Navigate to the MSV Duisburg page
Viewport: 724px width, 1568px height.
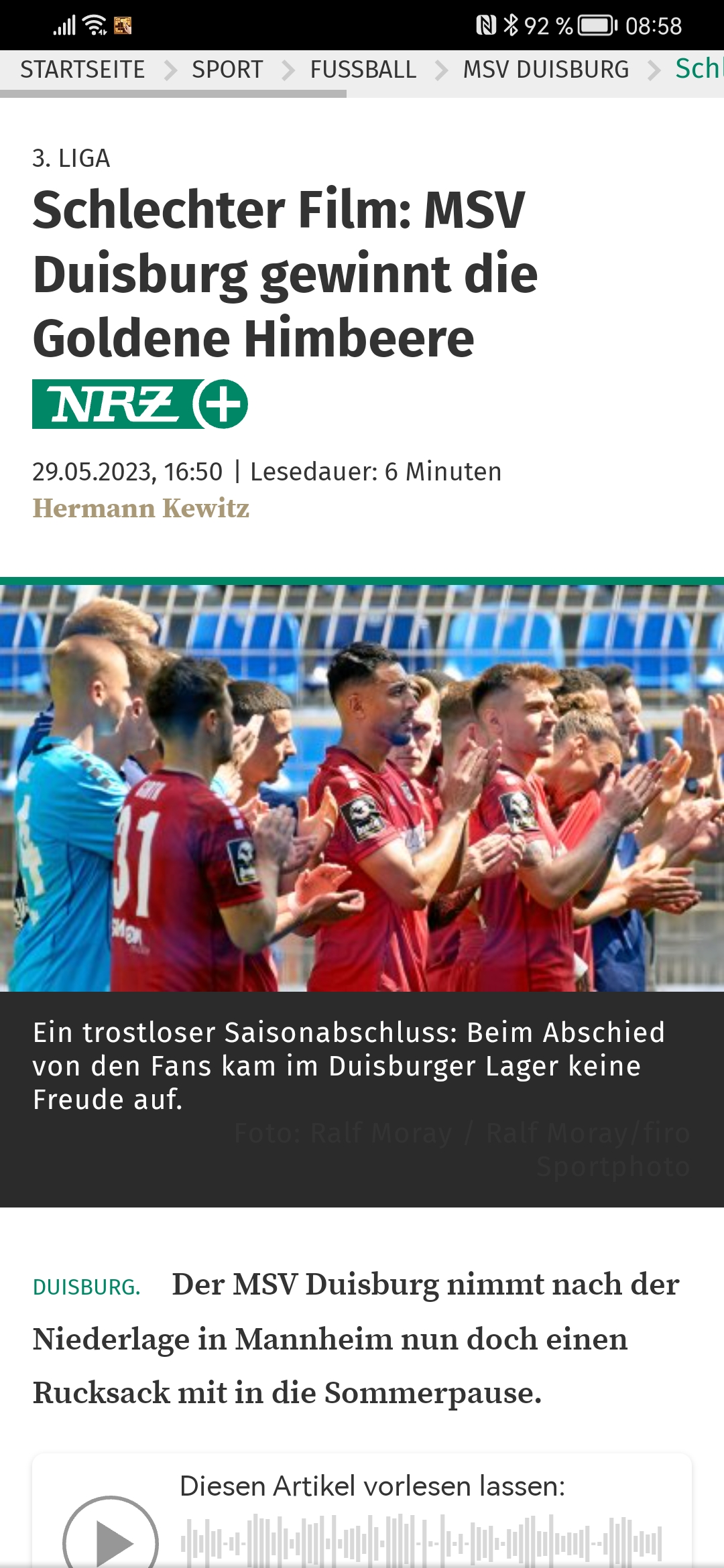pyautogui.click(x=546, y=70)
